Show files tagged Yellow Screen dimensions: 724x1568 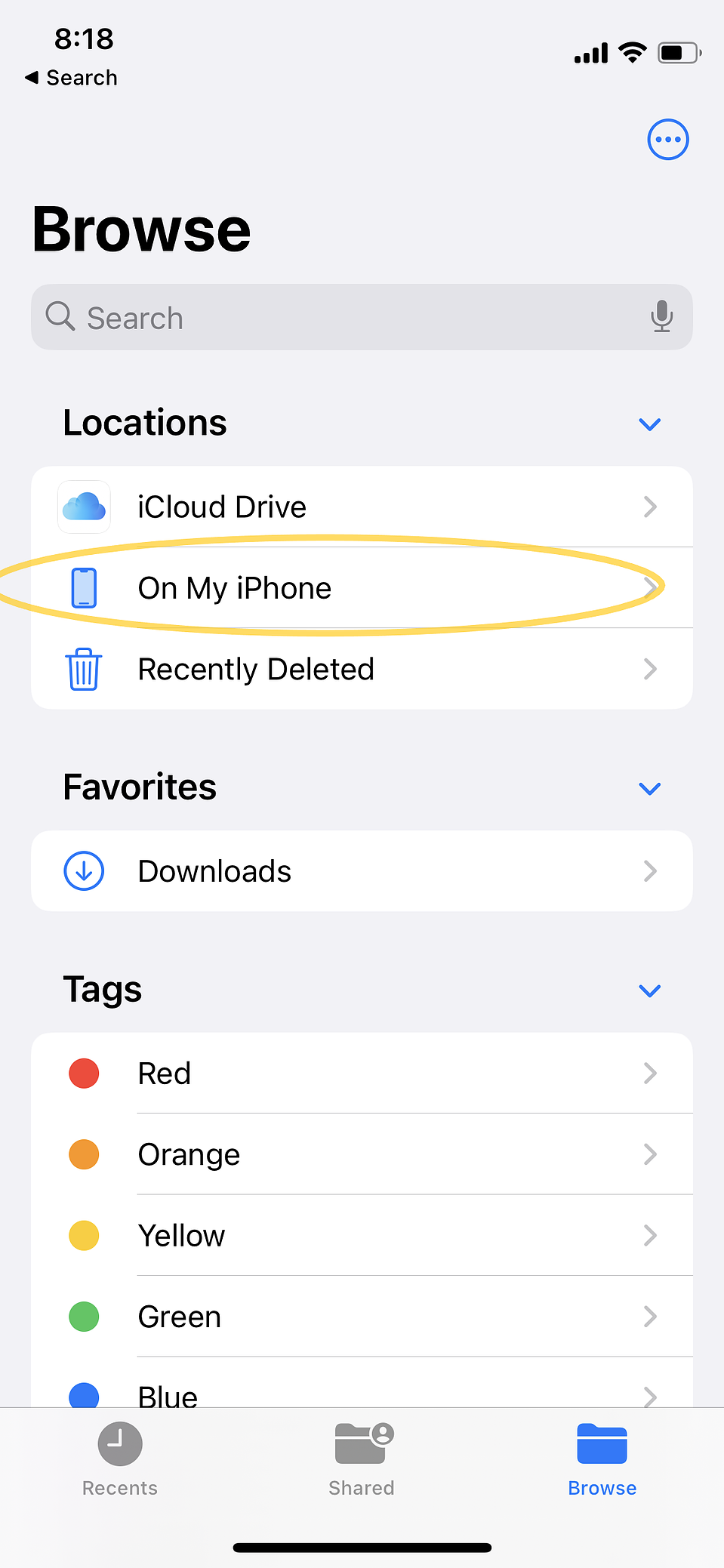pos(362,1236)
